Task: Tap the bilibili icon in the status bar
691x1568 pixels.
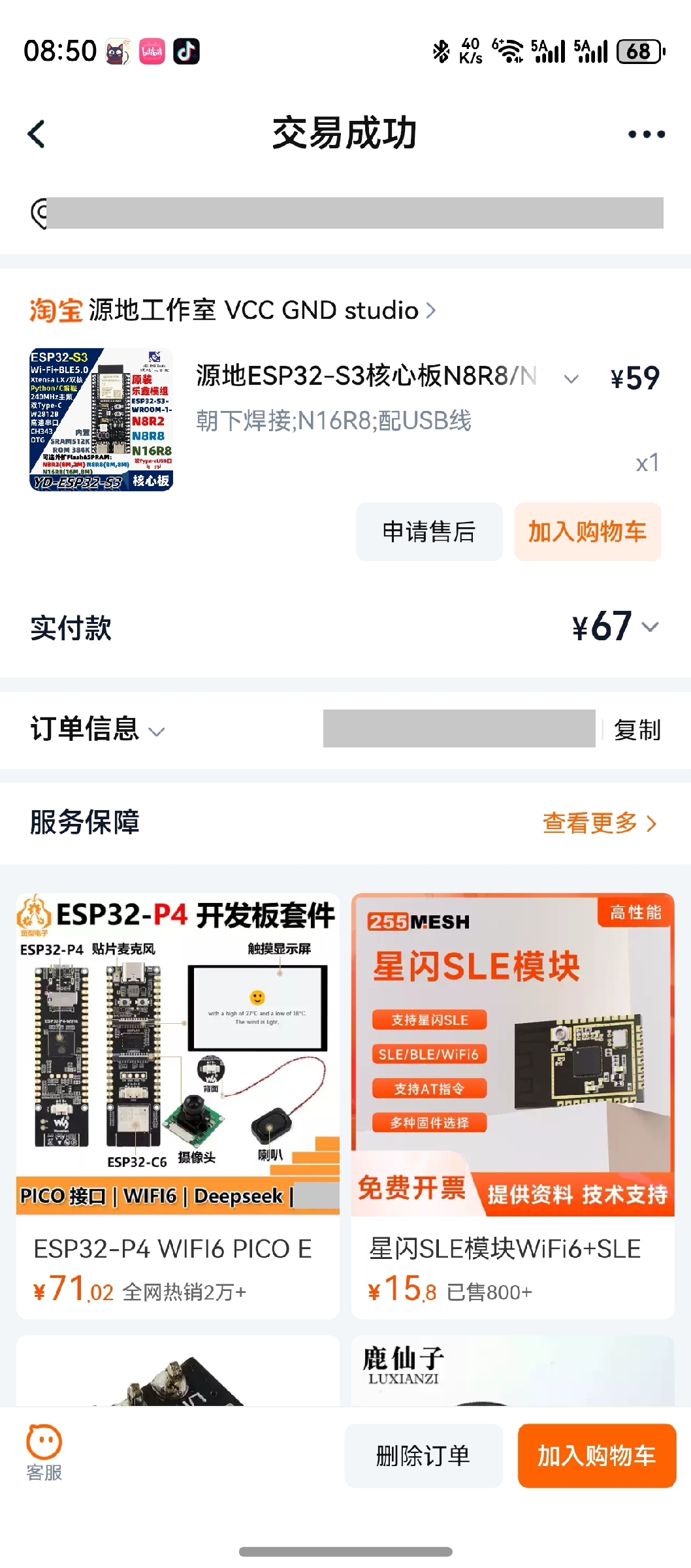Action: pyautogui.click(x=152, y=50)
